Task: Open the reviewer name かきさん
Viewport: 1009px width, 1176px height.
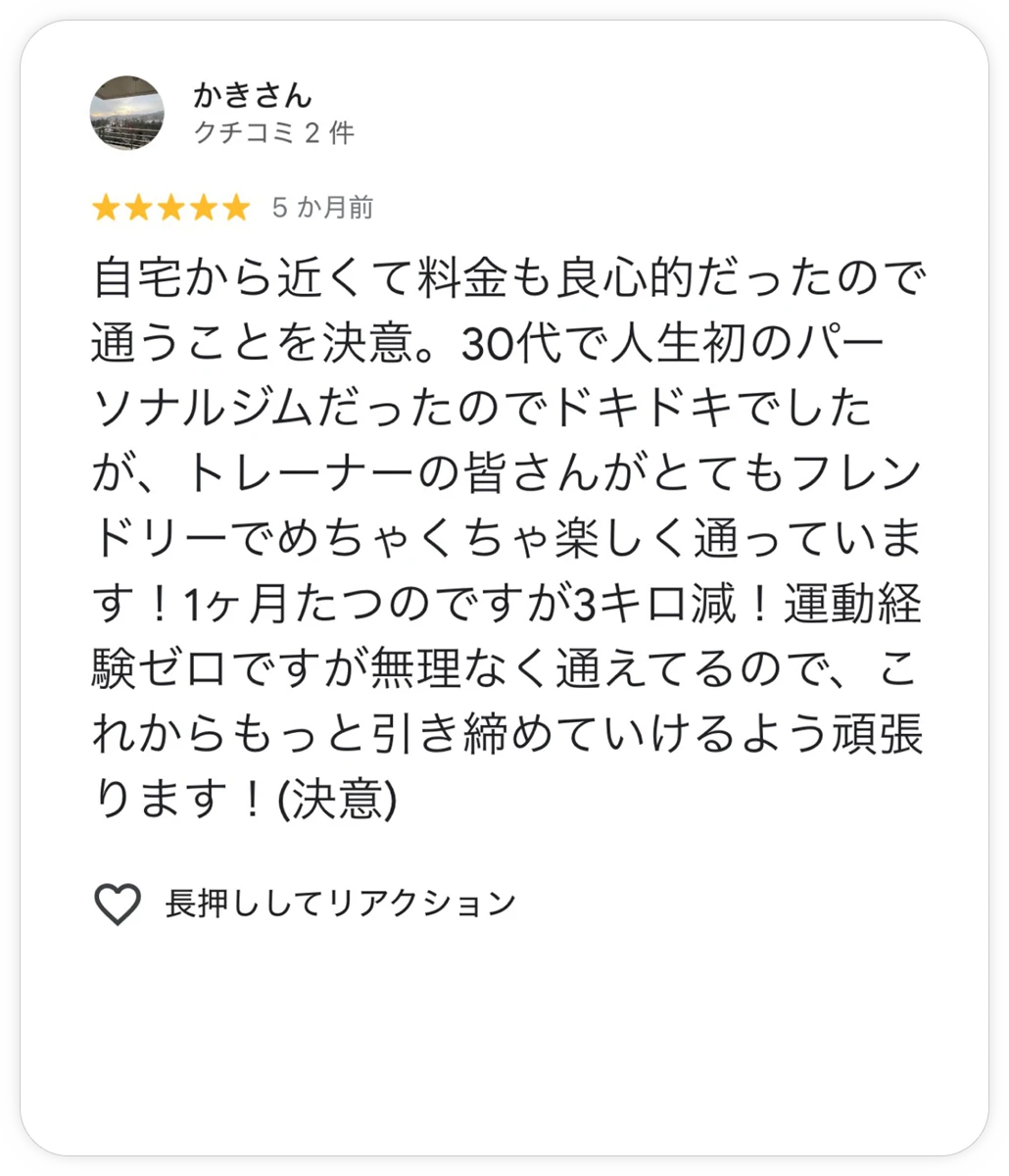Action: 253,94
